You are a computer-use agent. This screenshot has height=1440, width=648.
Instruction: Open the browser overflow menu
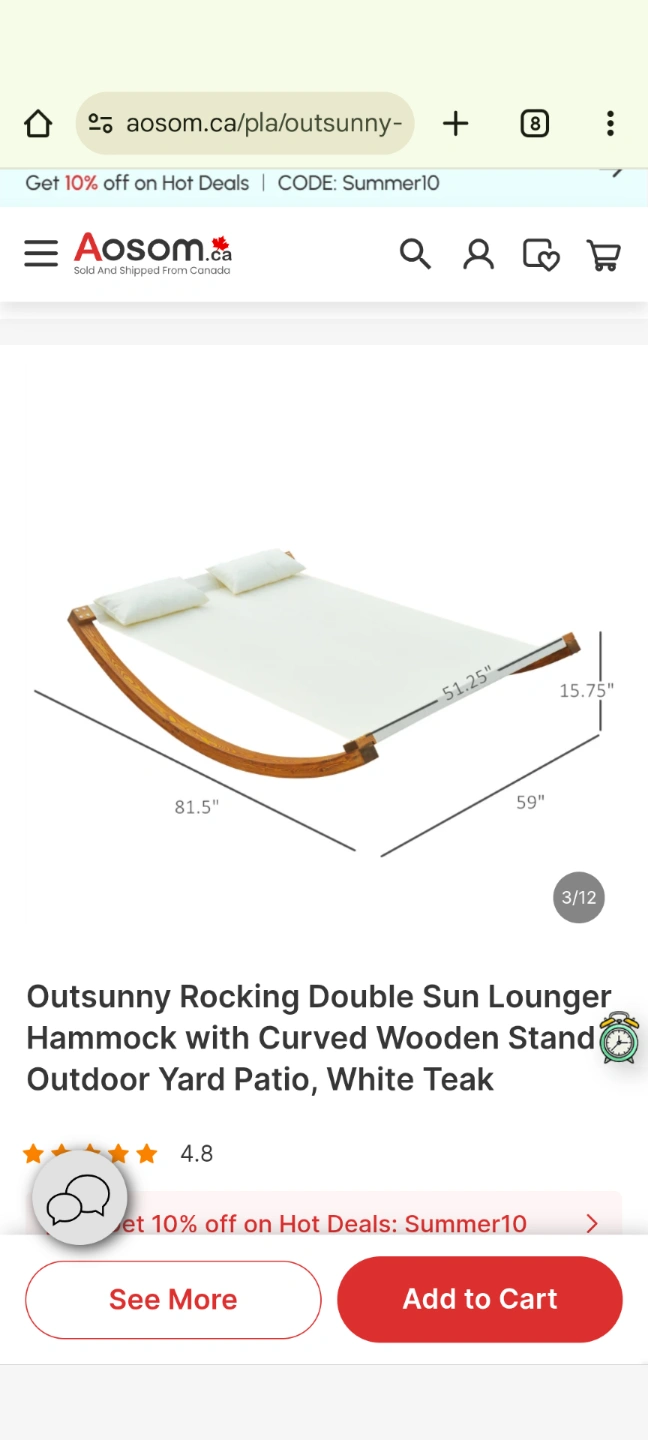[609, 124]
